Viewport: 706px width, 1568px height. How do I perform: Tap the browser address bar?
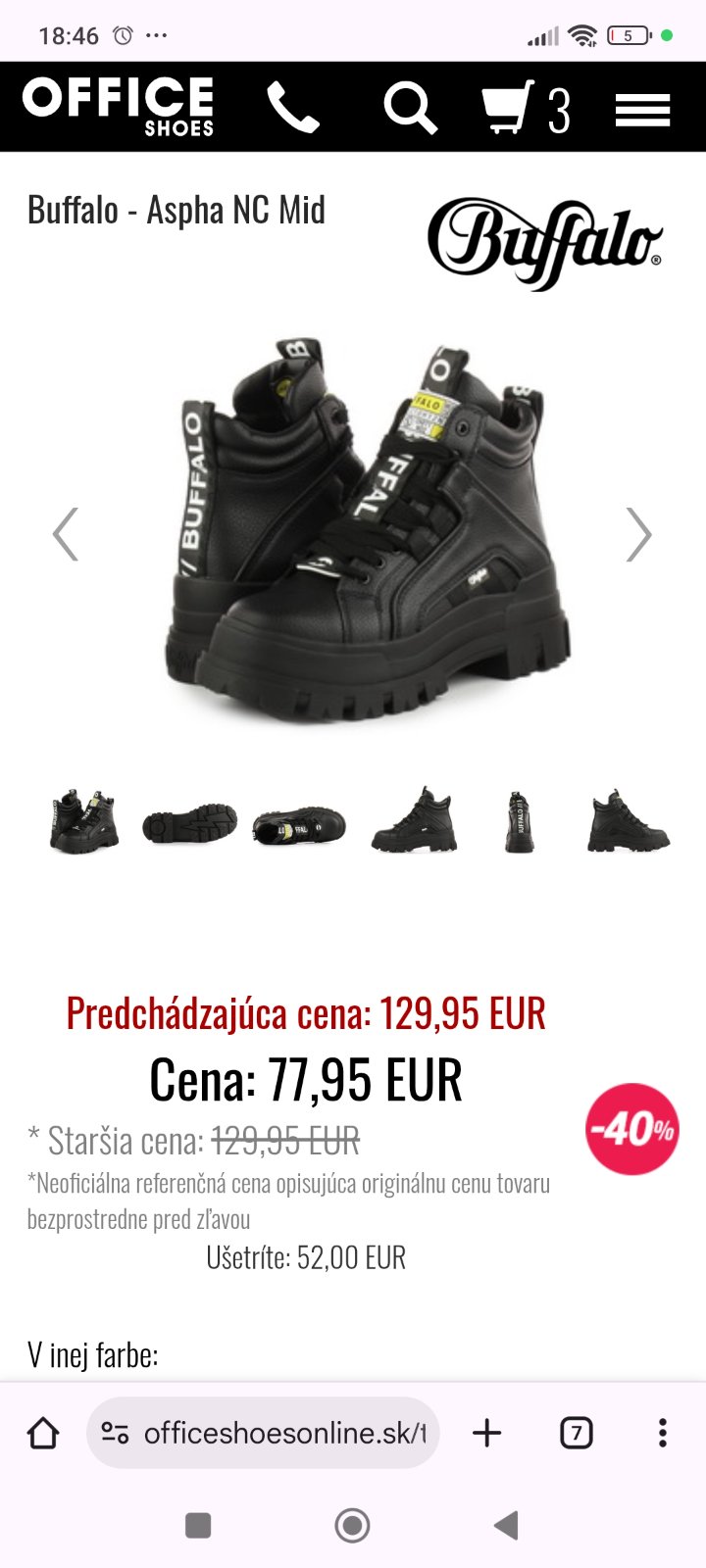click(263, 1433)
